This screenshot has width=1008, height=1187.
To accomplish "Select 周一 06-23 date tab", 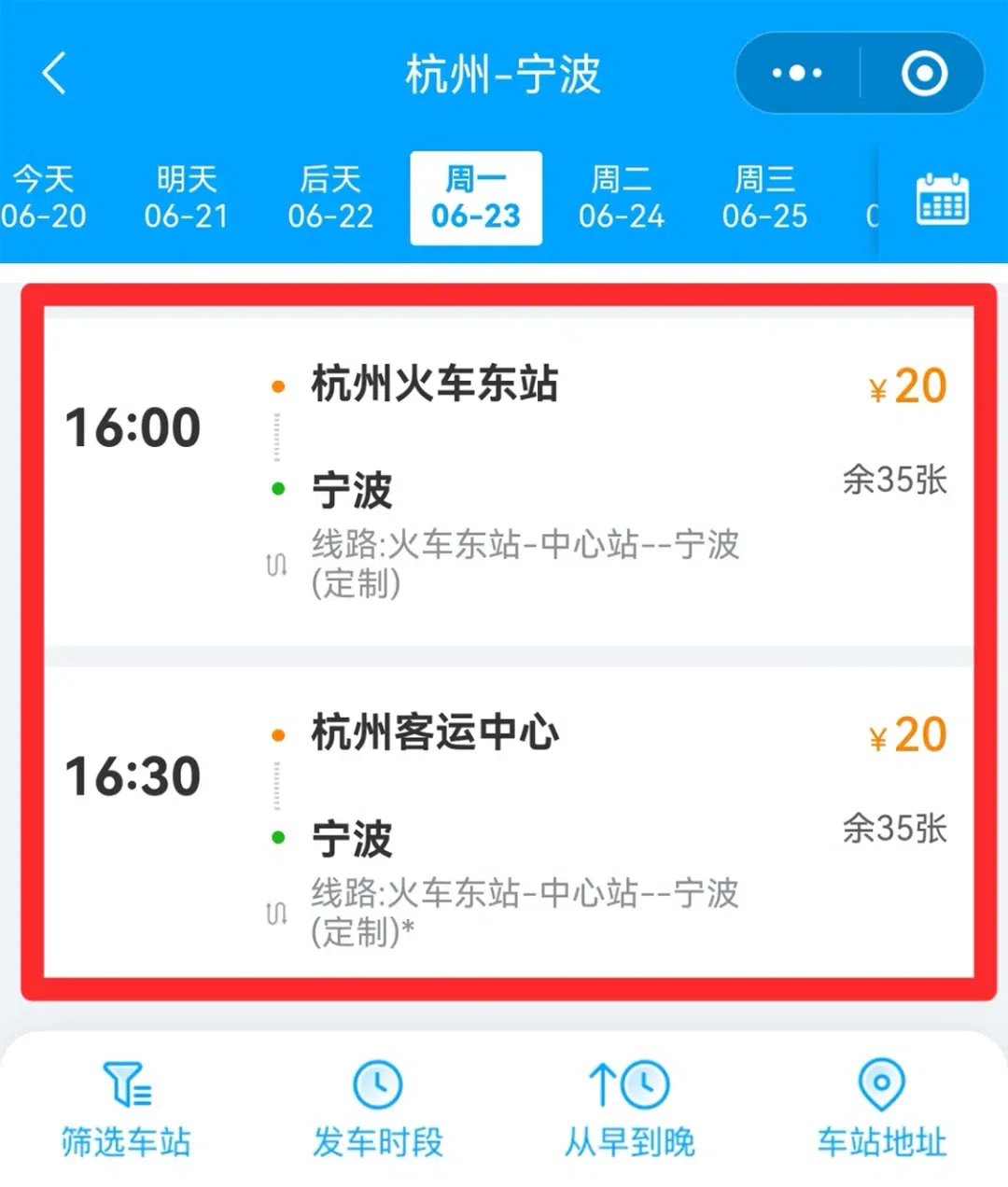I will point(476,198).
